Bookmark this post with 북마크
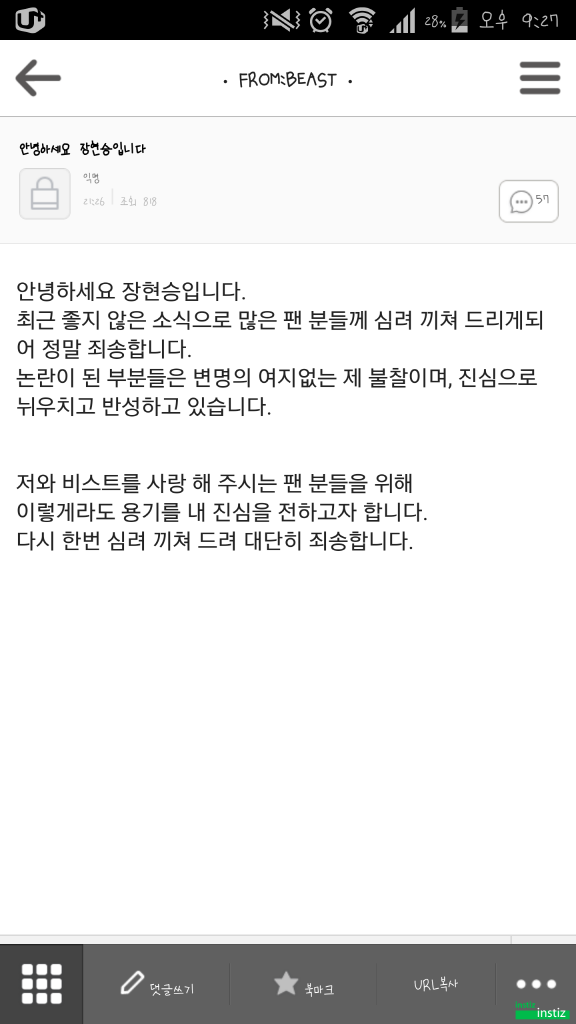Image resolution: width=576 pixels, height=1024 pixels. tap(303, 984)
